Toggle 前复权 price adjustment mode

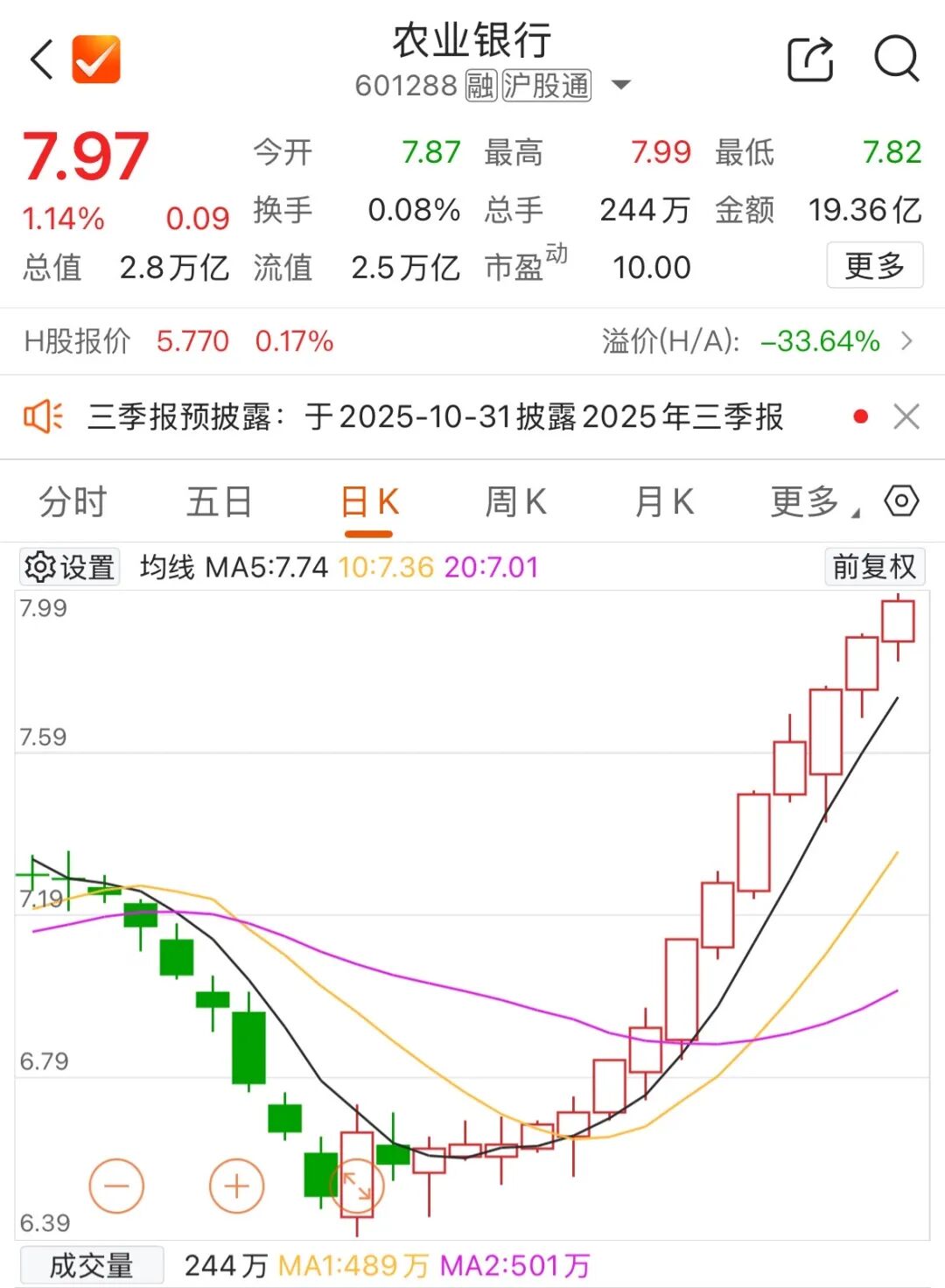(x=874, y=567)
